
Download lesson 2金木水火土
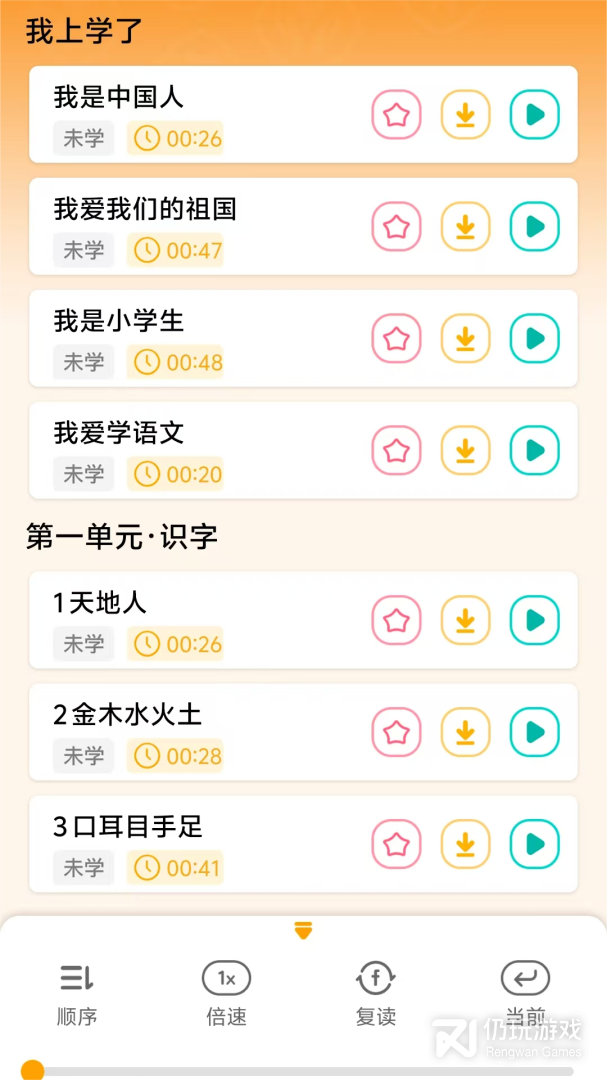465,733
